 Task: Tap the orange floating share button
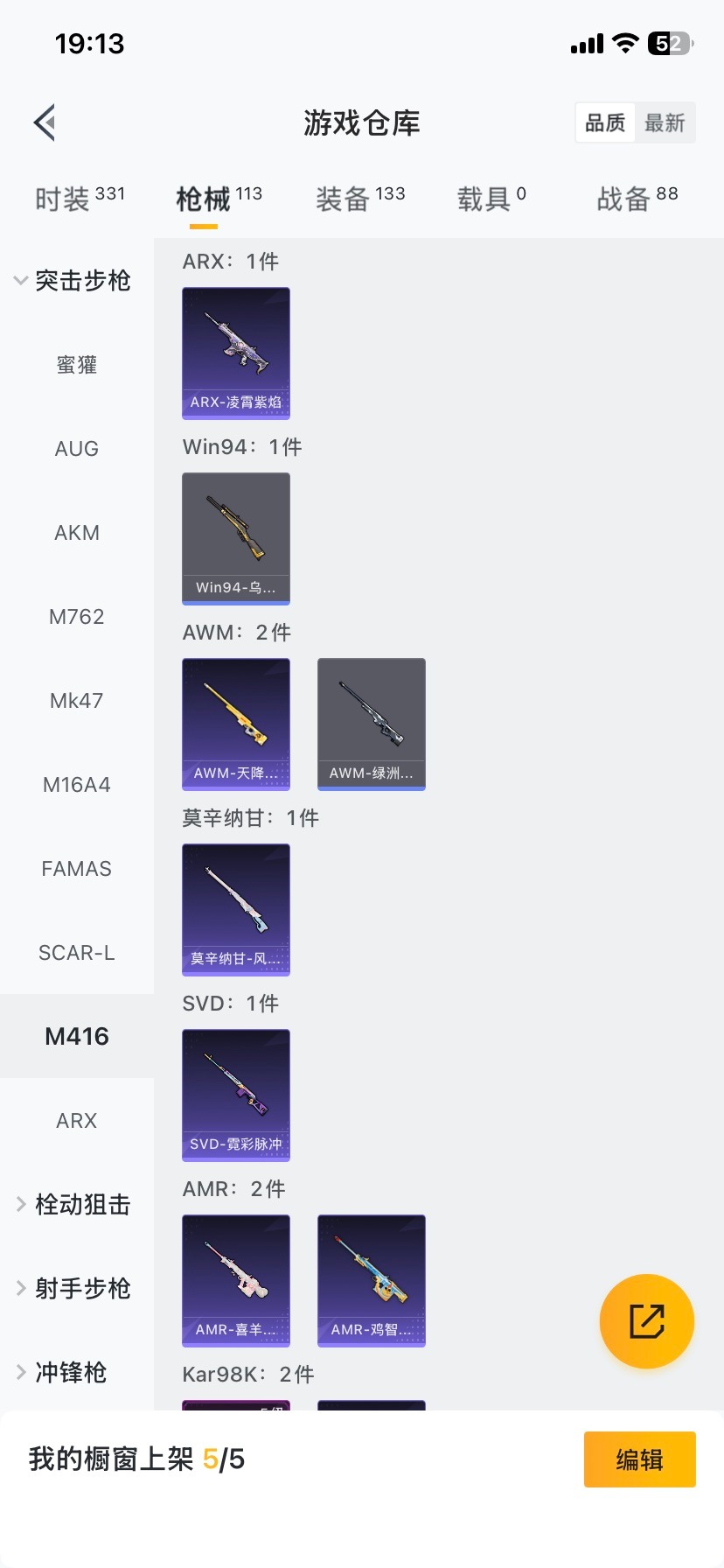(x=647, y=1321)
